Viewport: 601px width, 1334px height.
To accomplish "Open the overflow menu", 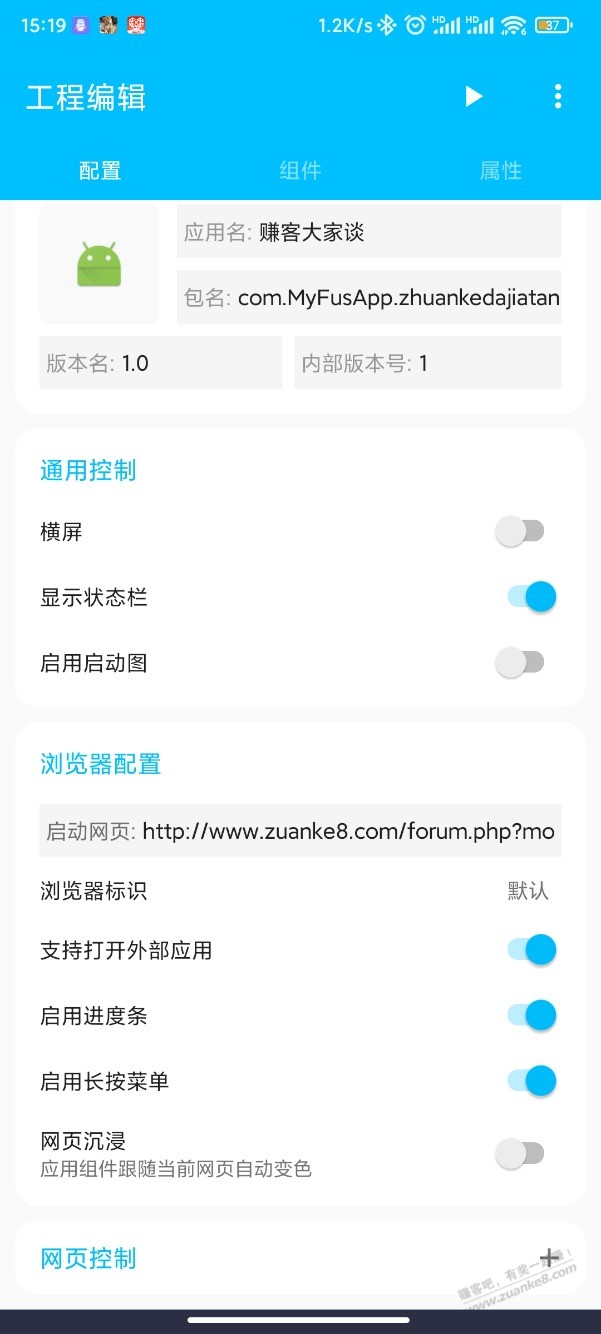I will click(x=557, y=96).
